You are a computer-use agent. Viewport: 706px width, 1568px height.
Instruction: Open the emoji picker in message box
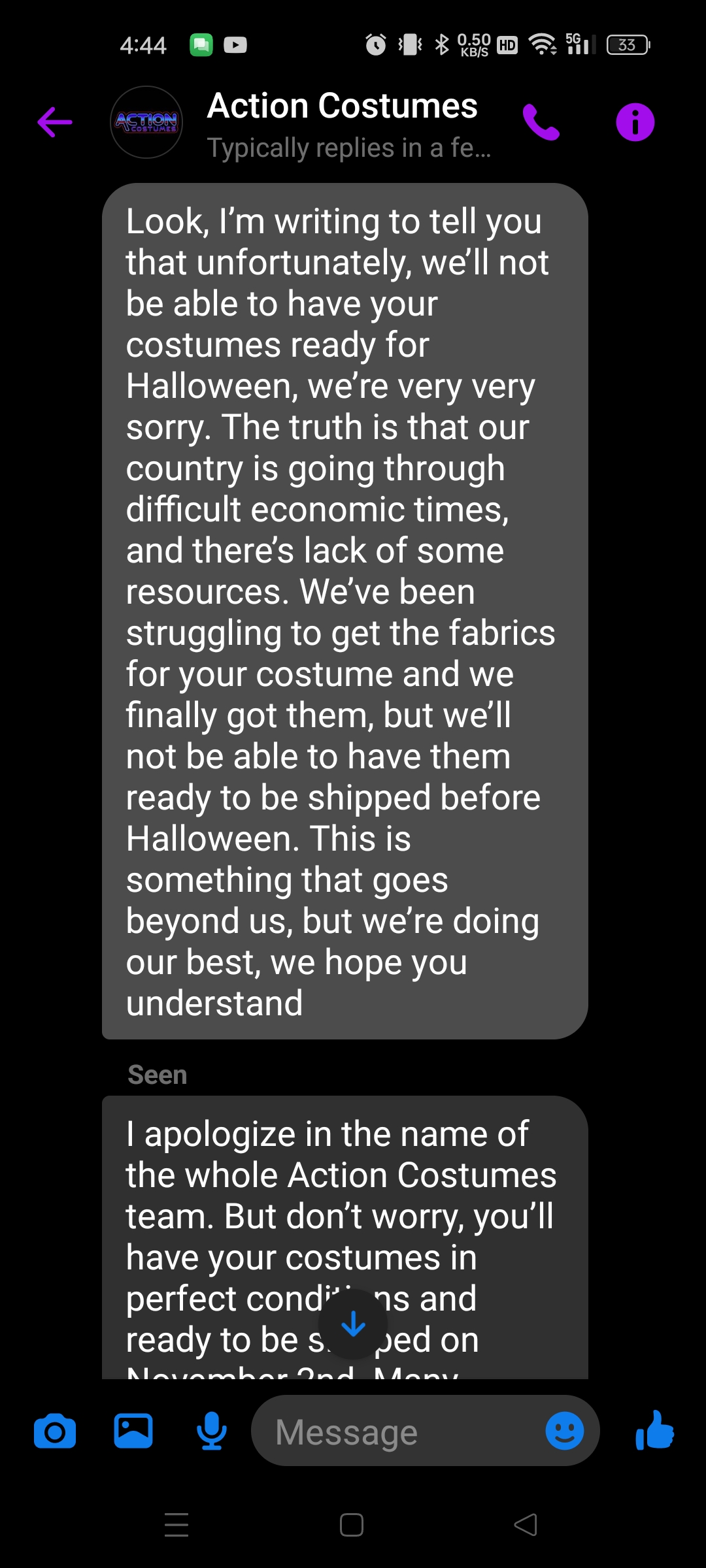coord(564,1431)
